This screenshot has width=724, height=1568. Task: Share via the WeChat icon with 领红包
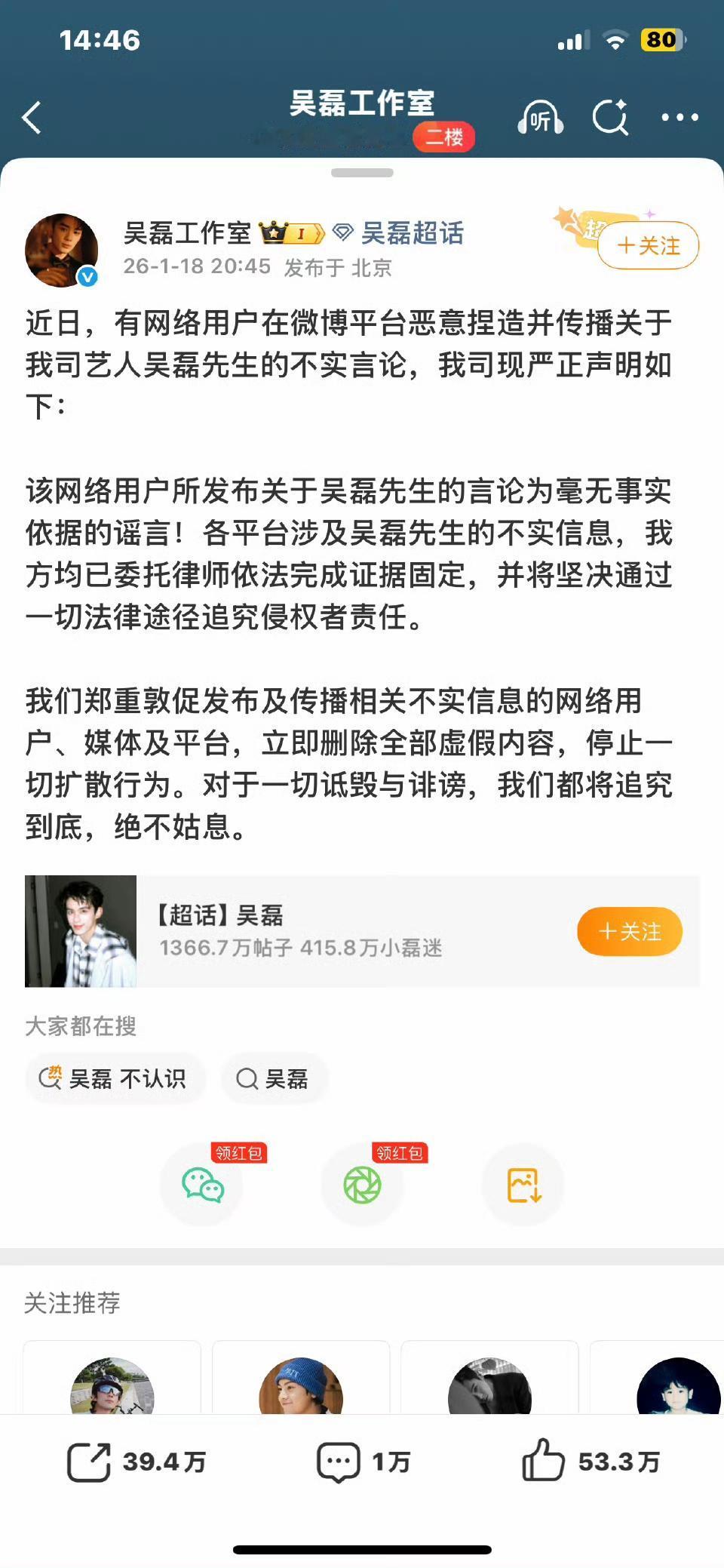click(x=202, y=1185)
